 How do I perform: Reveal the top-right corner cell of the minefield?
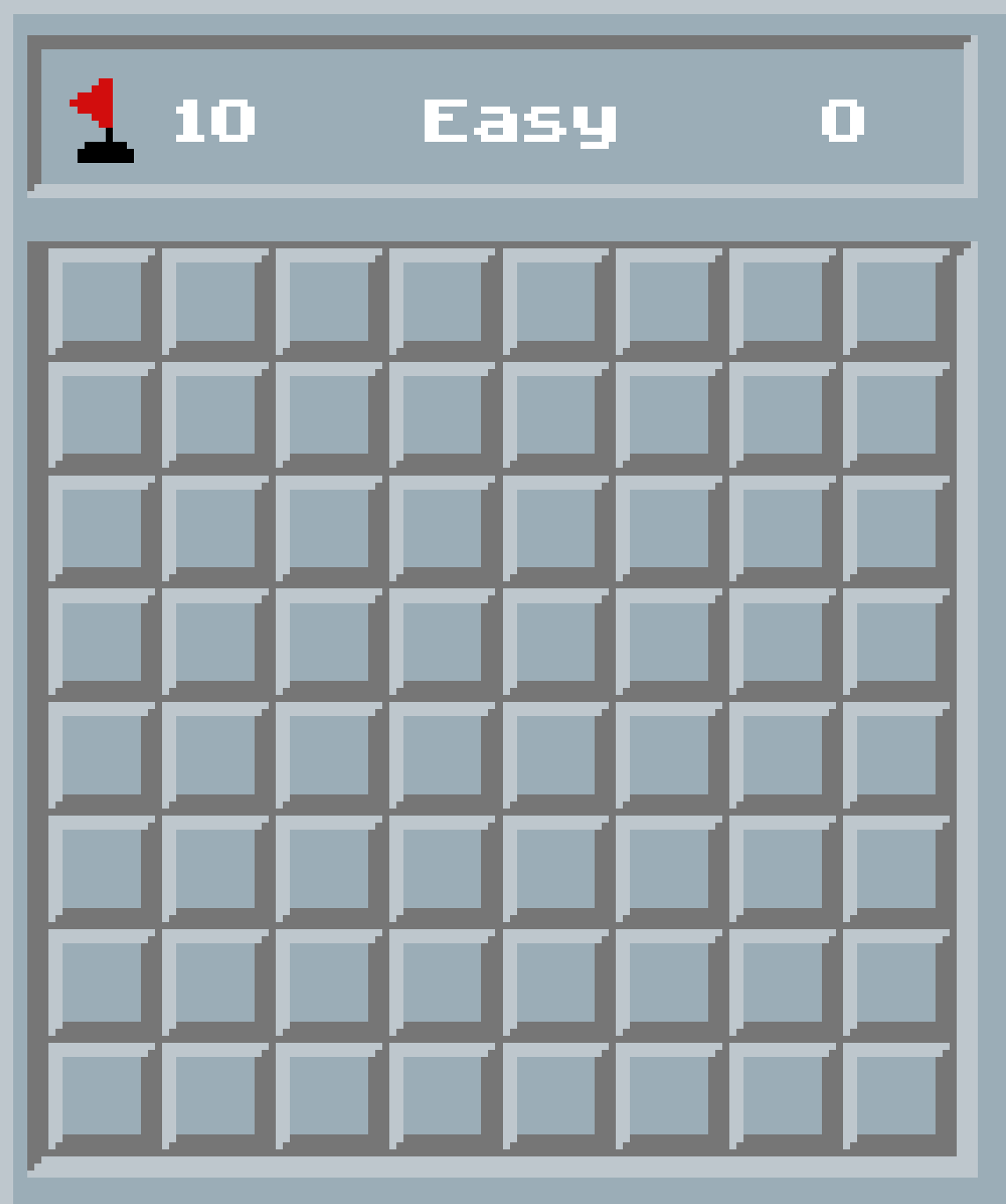point(896,301)
